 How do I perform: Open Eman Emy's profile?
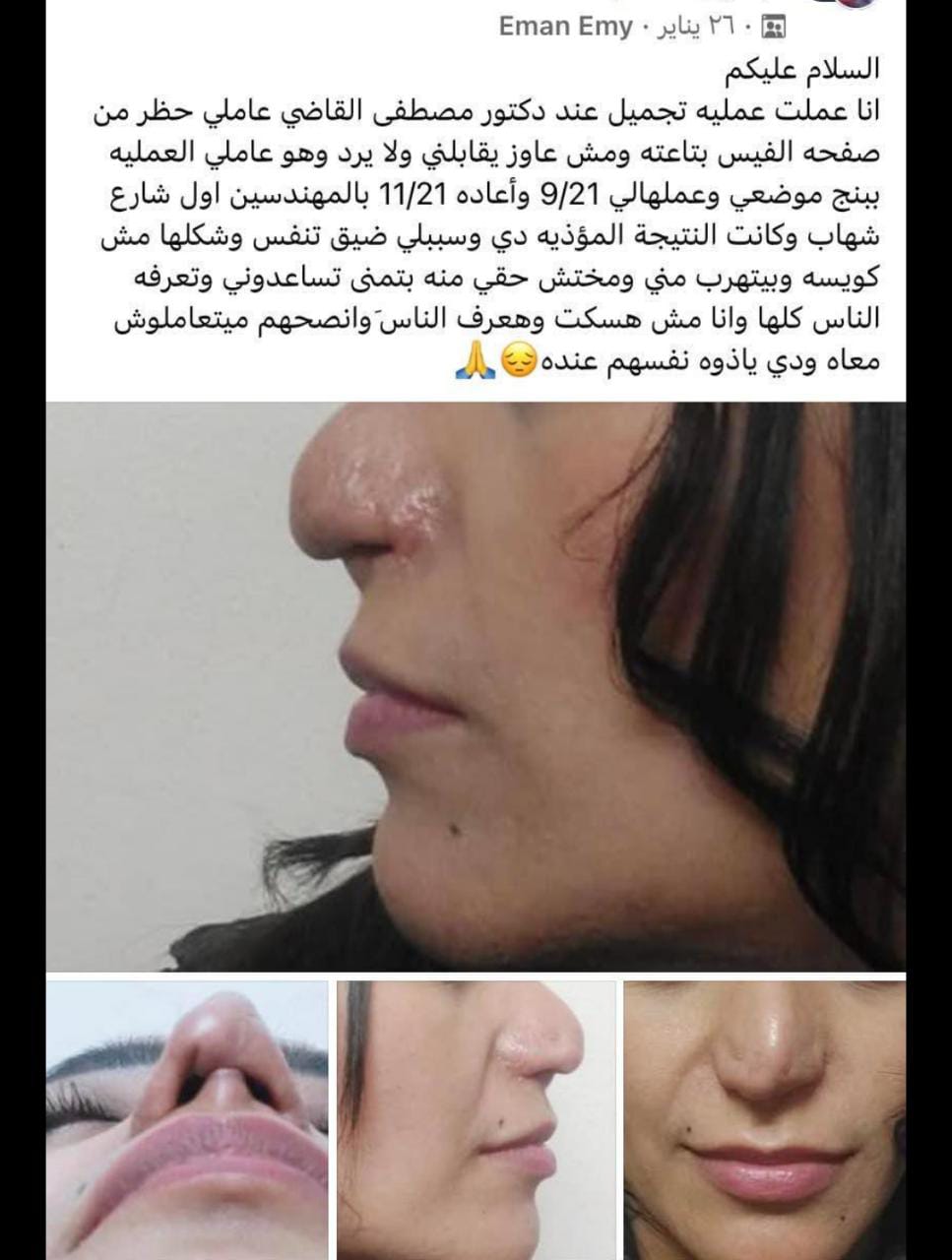pyautogui.click(x=565, y=27)
